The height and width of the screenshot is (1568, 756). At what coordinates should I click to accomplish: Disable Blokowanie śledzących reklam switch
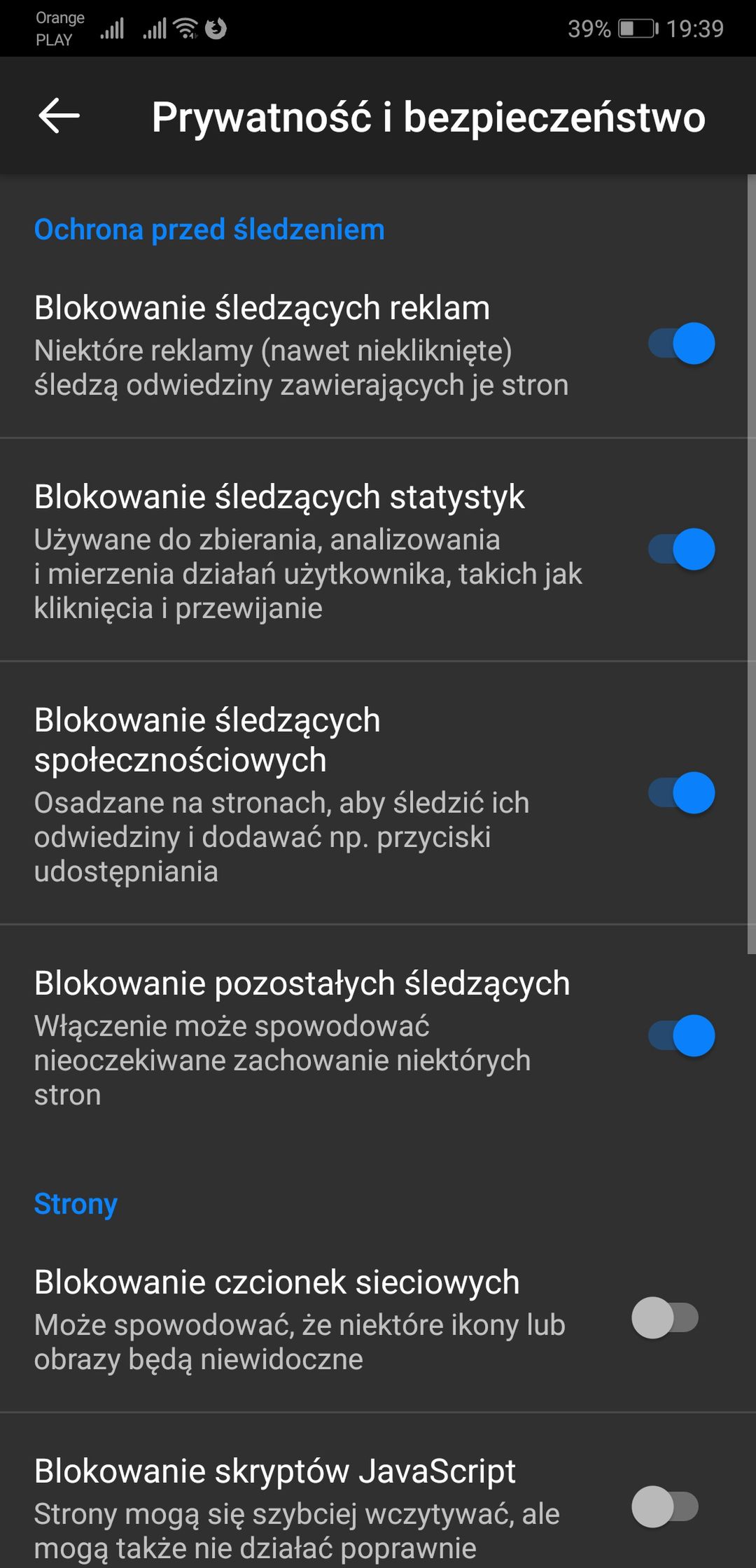[x=681, y=343]
